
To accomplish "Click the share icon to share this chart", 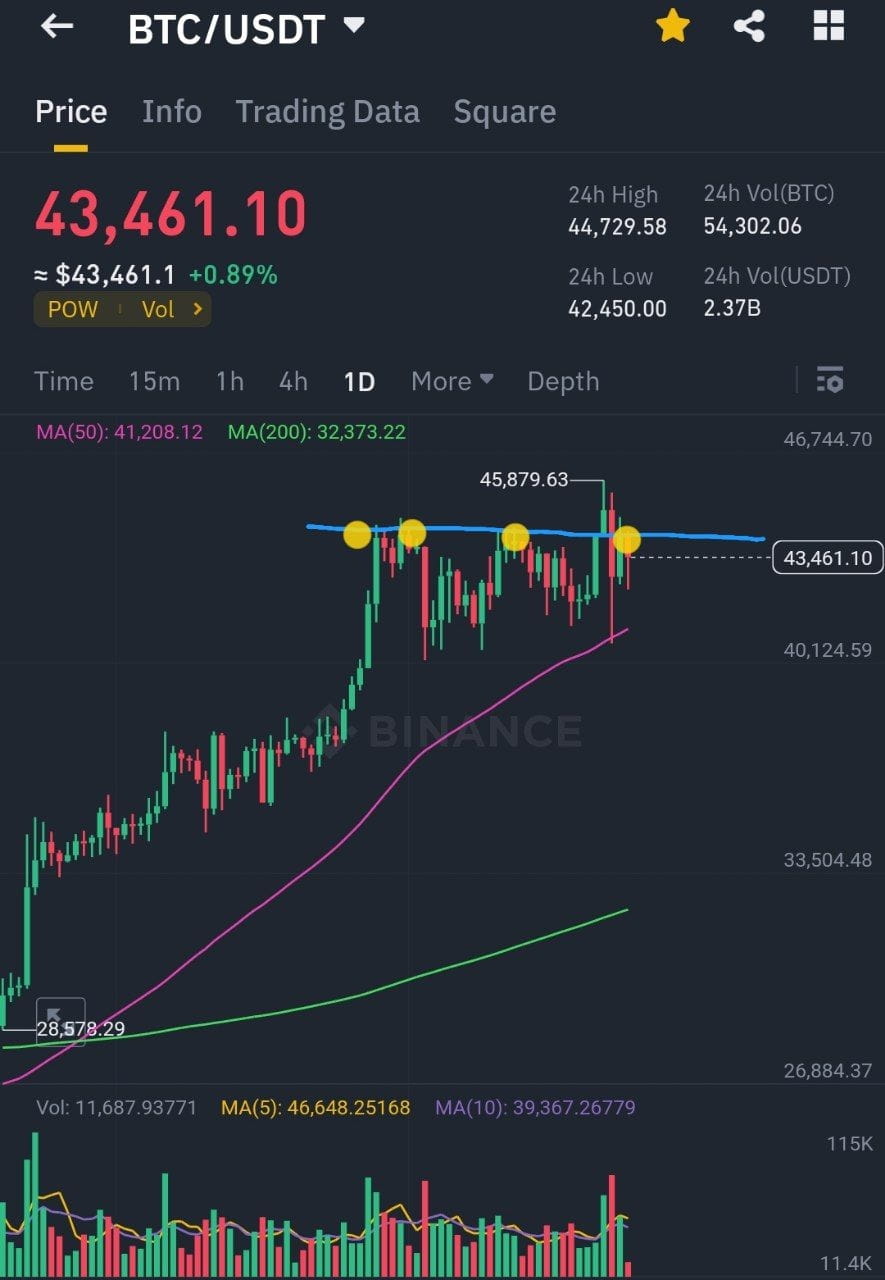I will 748,27.
